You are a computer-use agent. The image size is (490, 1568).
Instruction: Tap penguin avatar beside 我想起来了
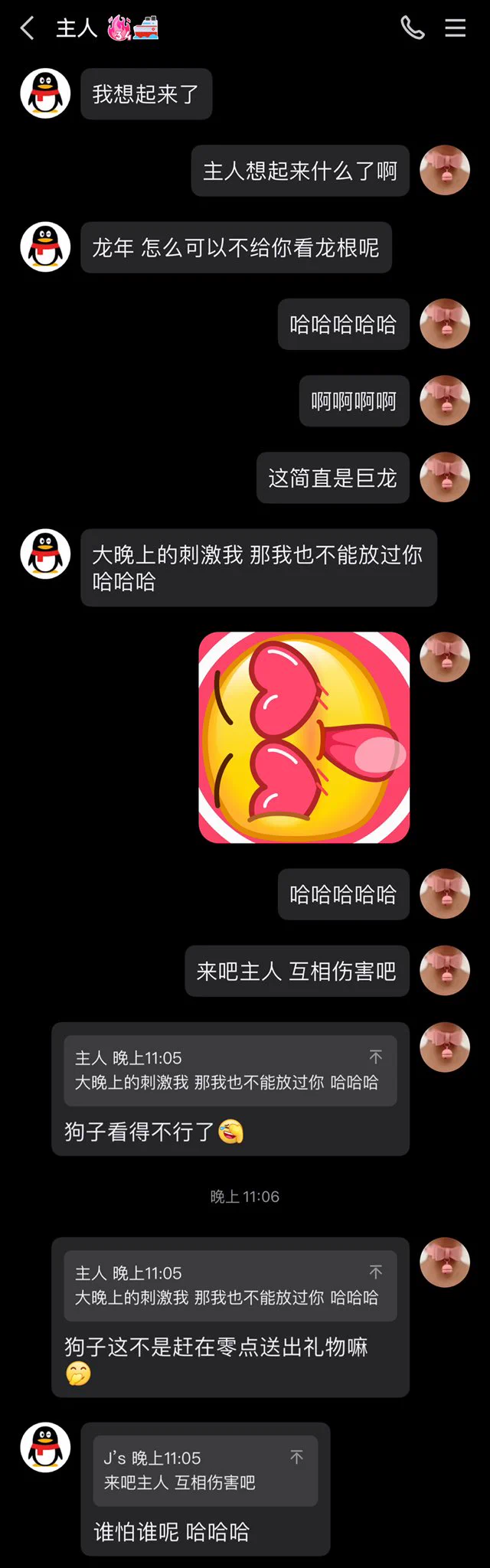pyautogui.click(x=45, y=93)
